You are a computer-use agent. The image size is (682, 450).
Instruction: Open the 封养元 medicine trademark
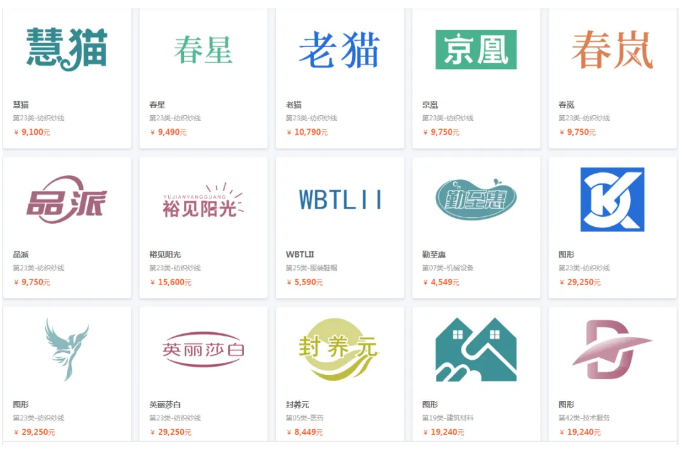point(340,374)
